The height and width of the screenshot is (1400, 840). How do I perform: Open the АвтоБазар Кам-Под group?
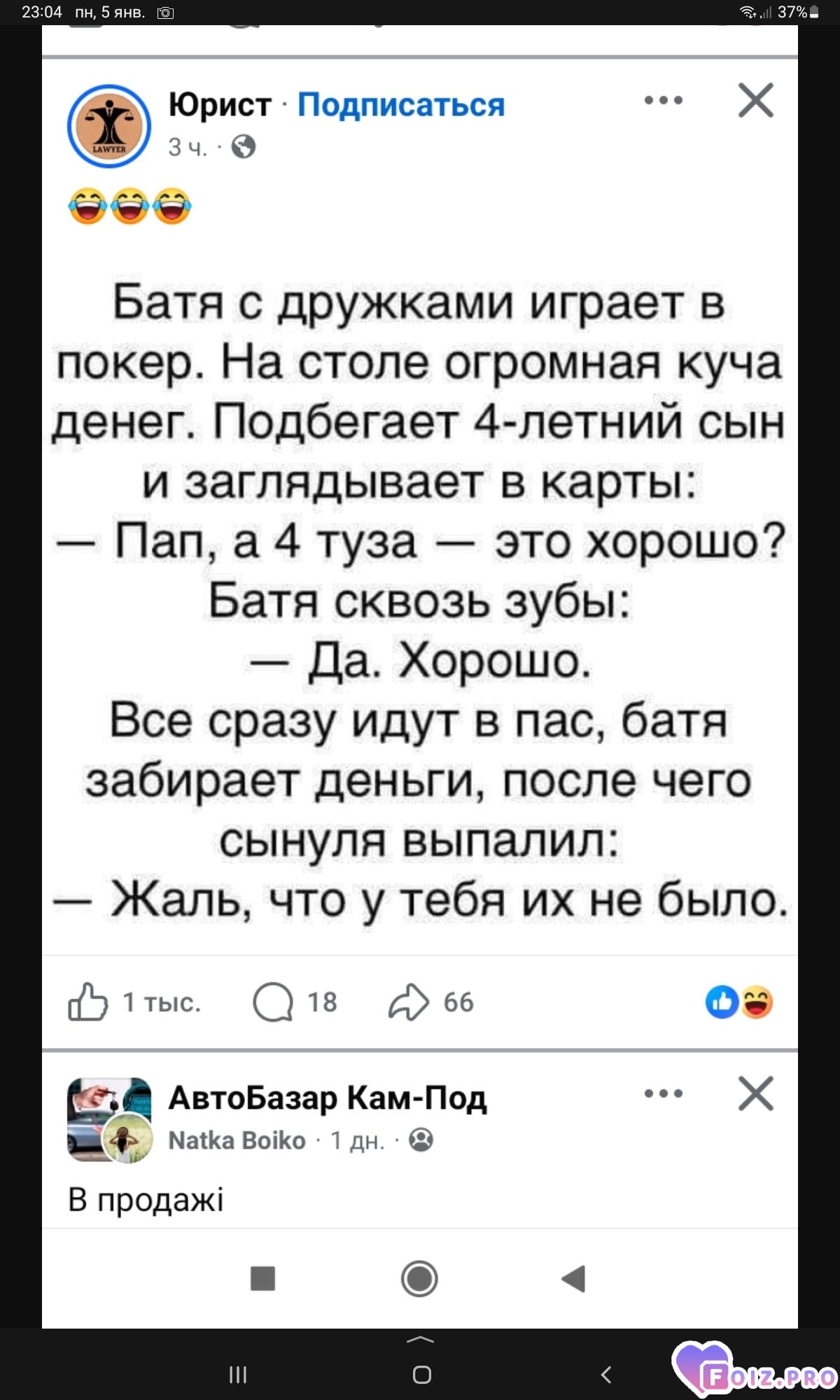(x=328, y=1098)
